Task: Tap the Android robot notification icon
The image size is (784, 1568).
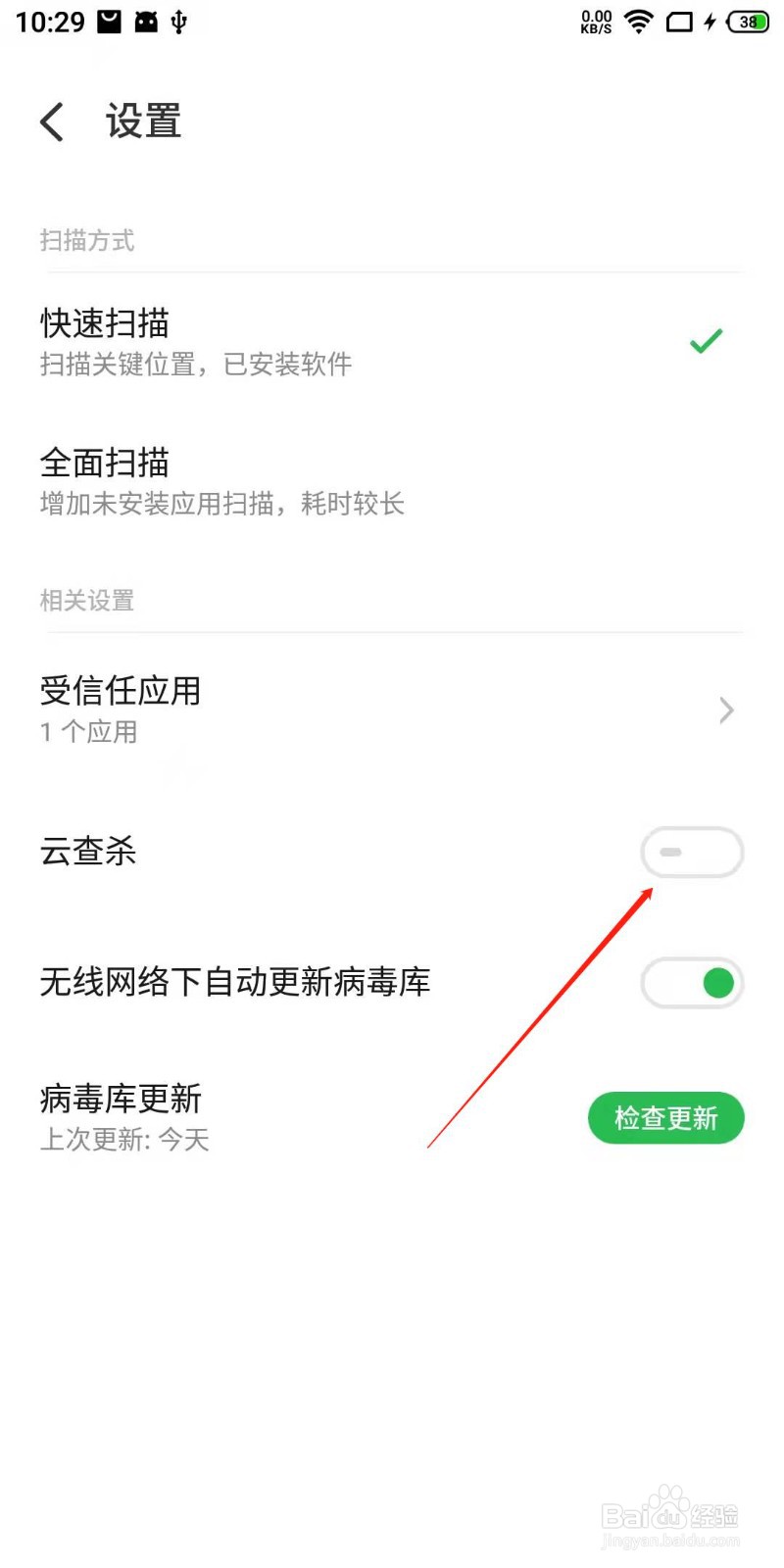Action: [x=145, y=20]
